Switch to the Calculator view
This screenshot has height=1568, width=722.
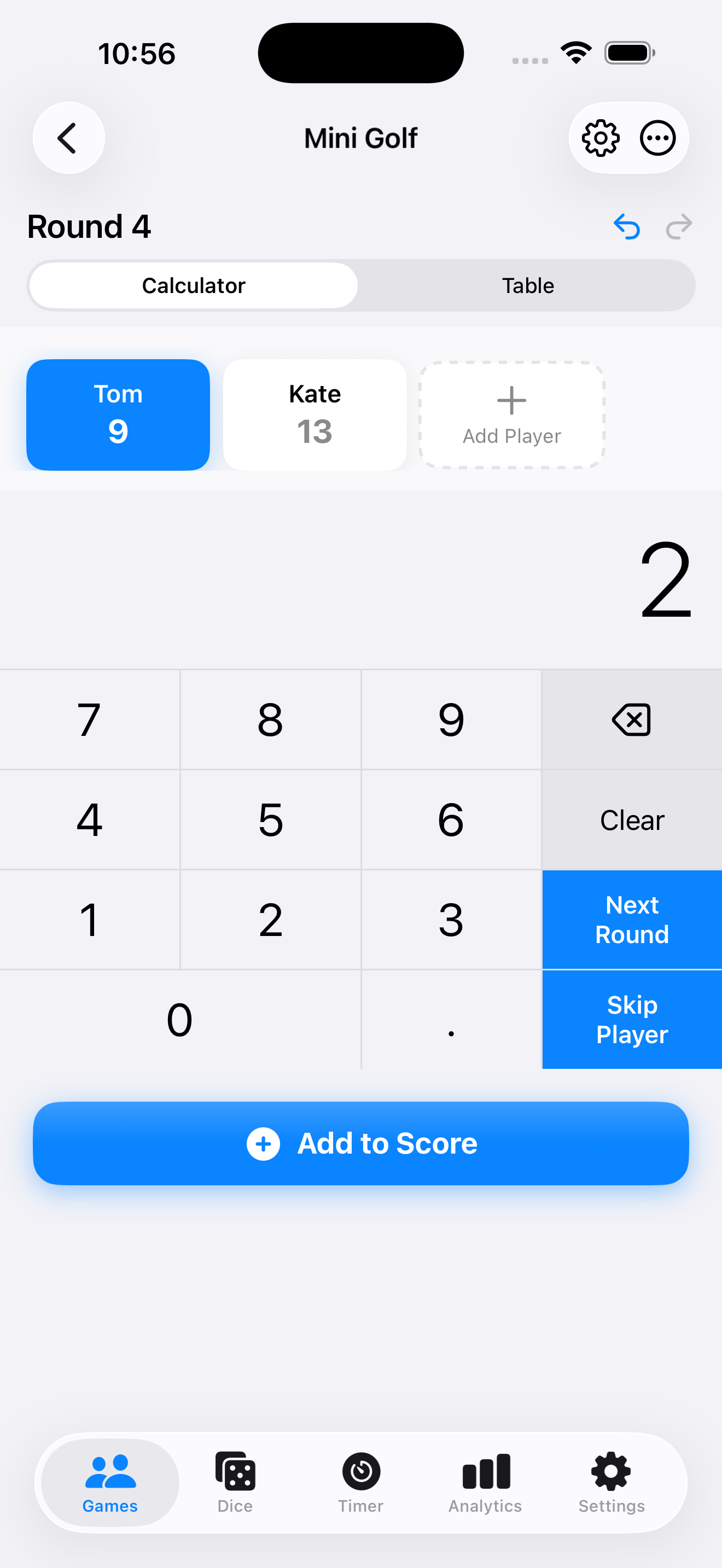[193, 285]
